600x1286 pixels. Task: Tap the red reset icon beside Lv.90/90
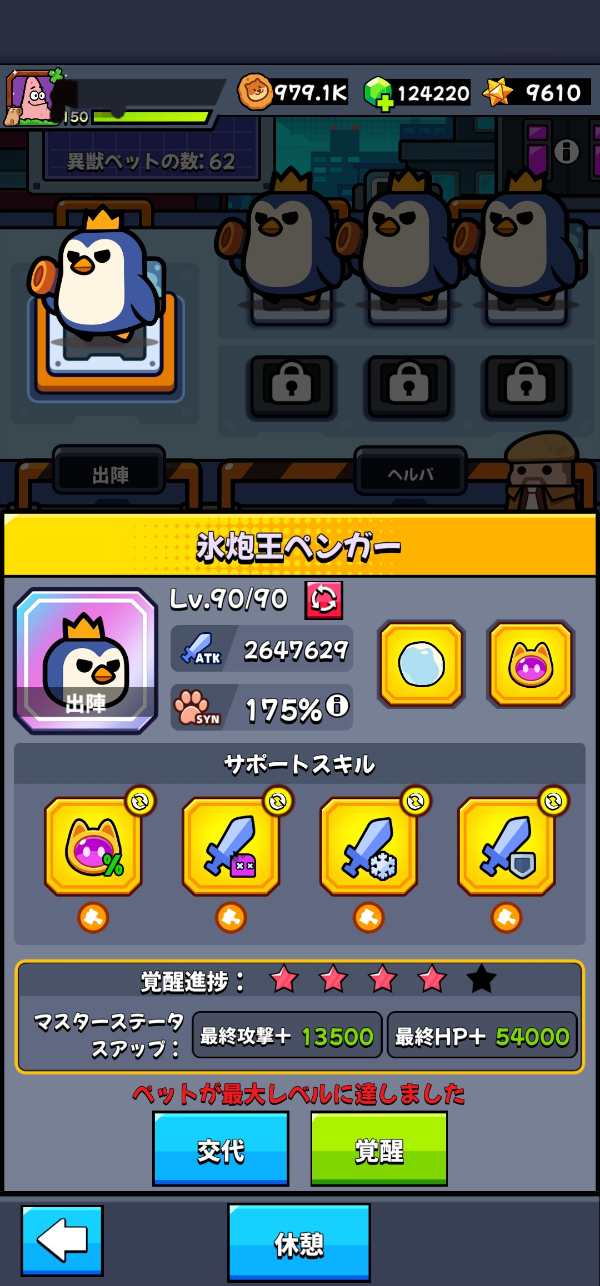(x=324, y=600)
